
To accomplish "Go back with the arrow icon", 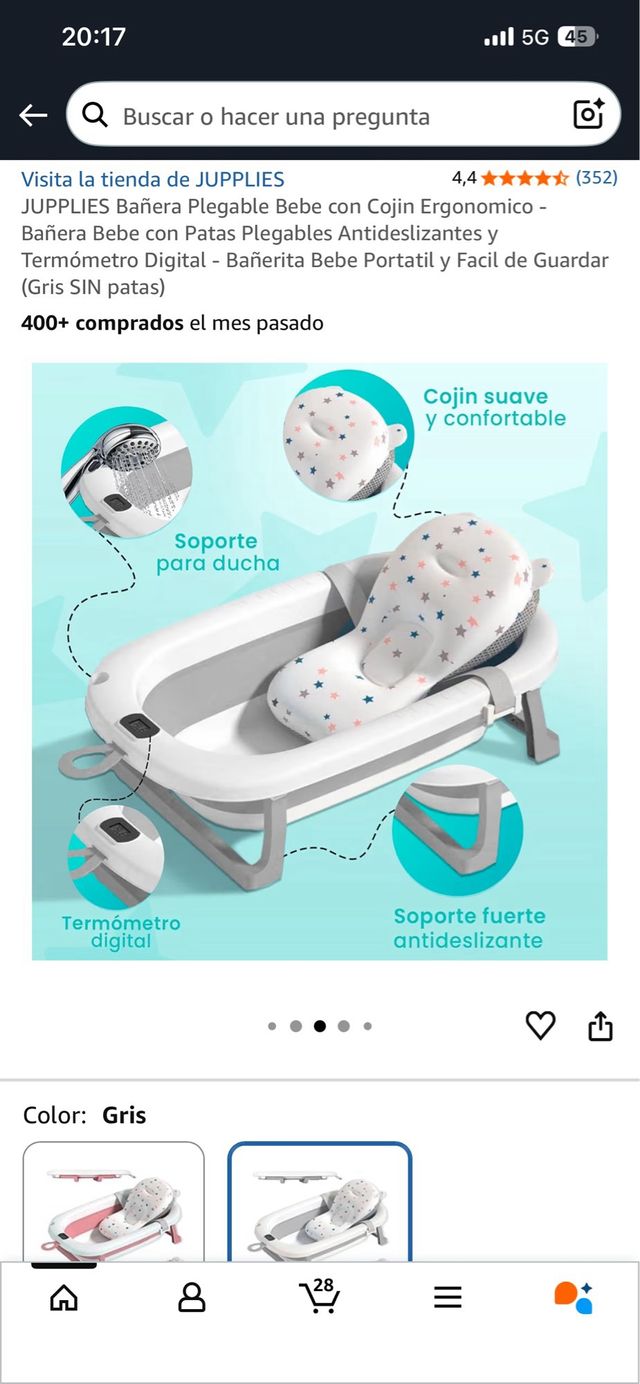I will 33,116.
